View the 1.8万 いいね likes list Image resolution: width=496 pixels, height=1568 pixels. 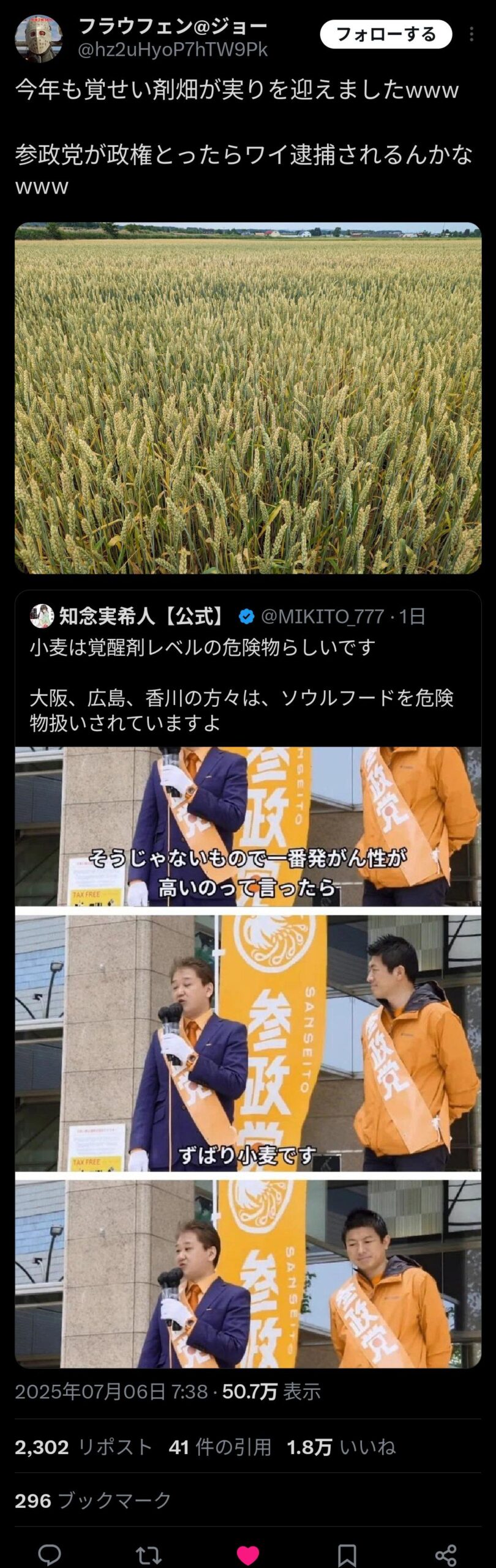[341, 1447]
